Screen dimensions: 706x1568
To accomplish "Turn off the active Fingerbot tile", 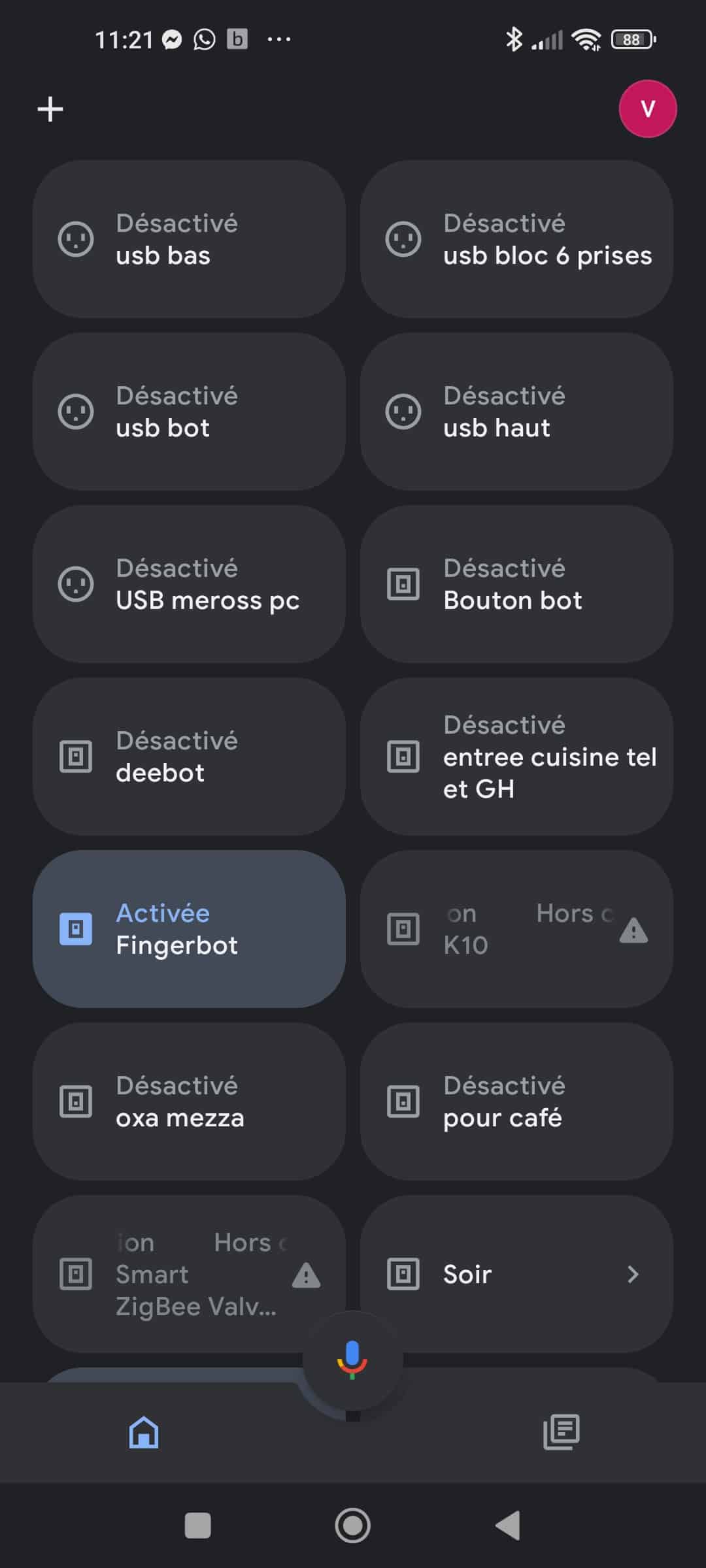I will click(189, 929).
